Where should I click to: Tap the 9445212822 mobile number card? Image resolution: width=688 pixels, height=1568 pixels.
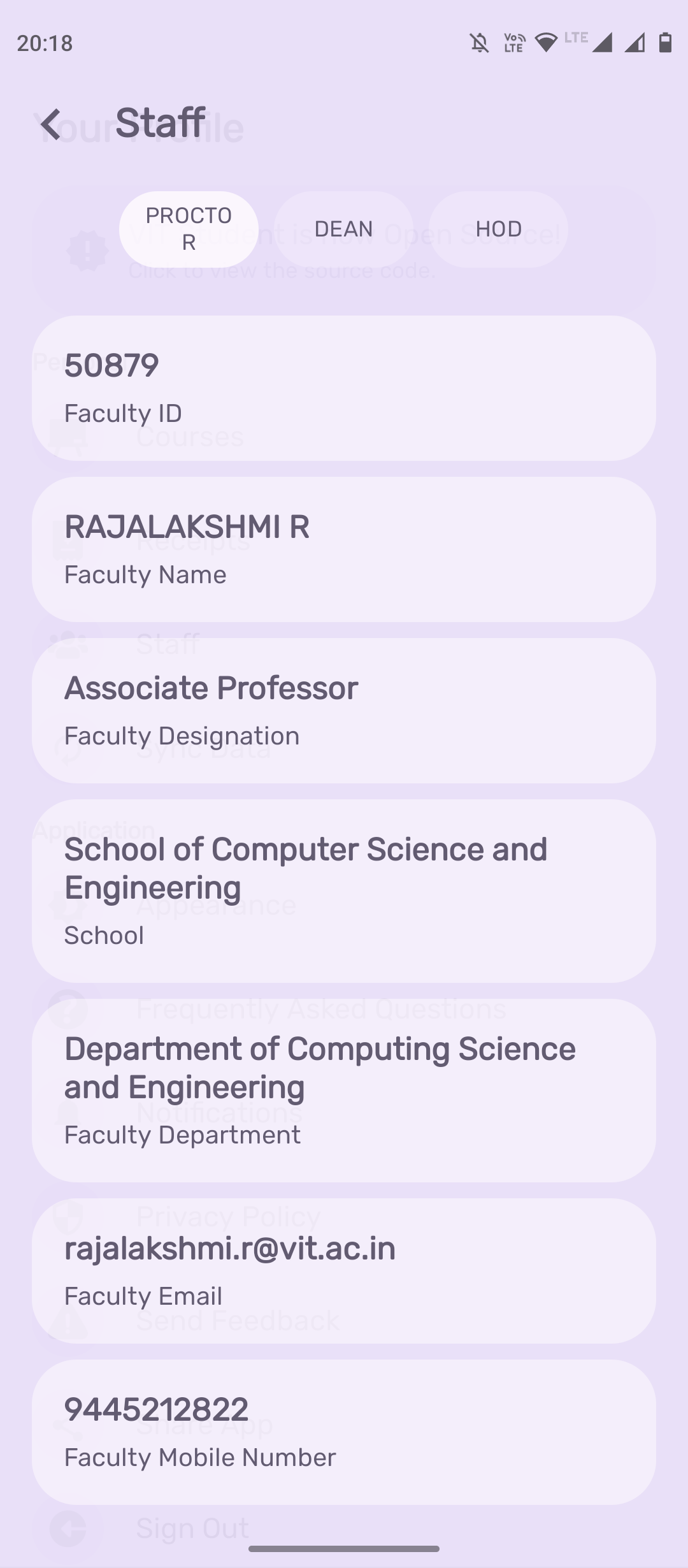tap(344, 1432)
